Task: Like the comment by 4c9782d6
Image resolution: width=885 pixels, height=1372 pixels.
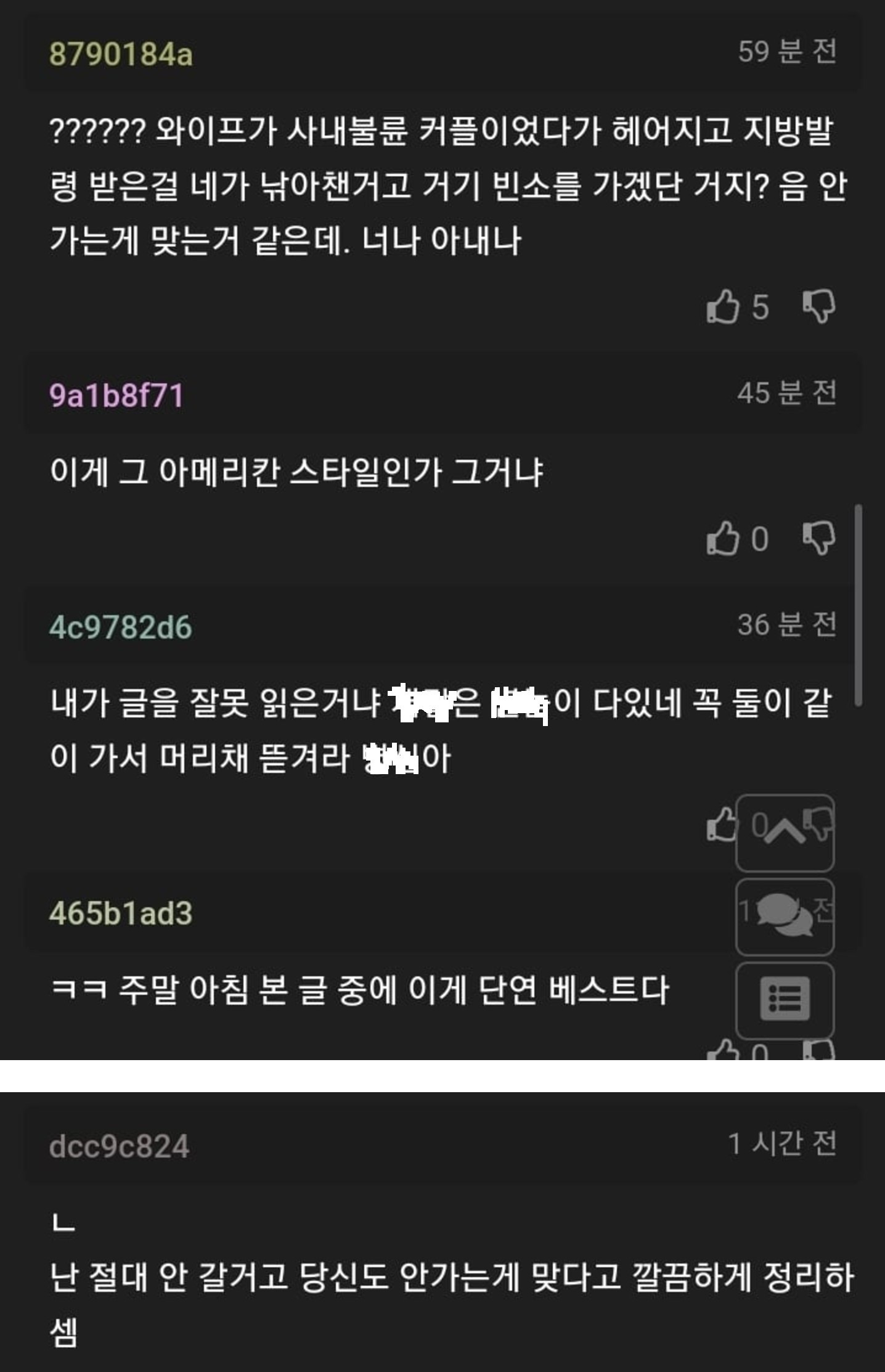Action: click(721, 824)
